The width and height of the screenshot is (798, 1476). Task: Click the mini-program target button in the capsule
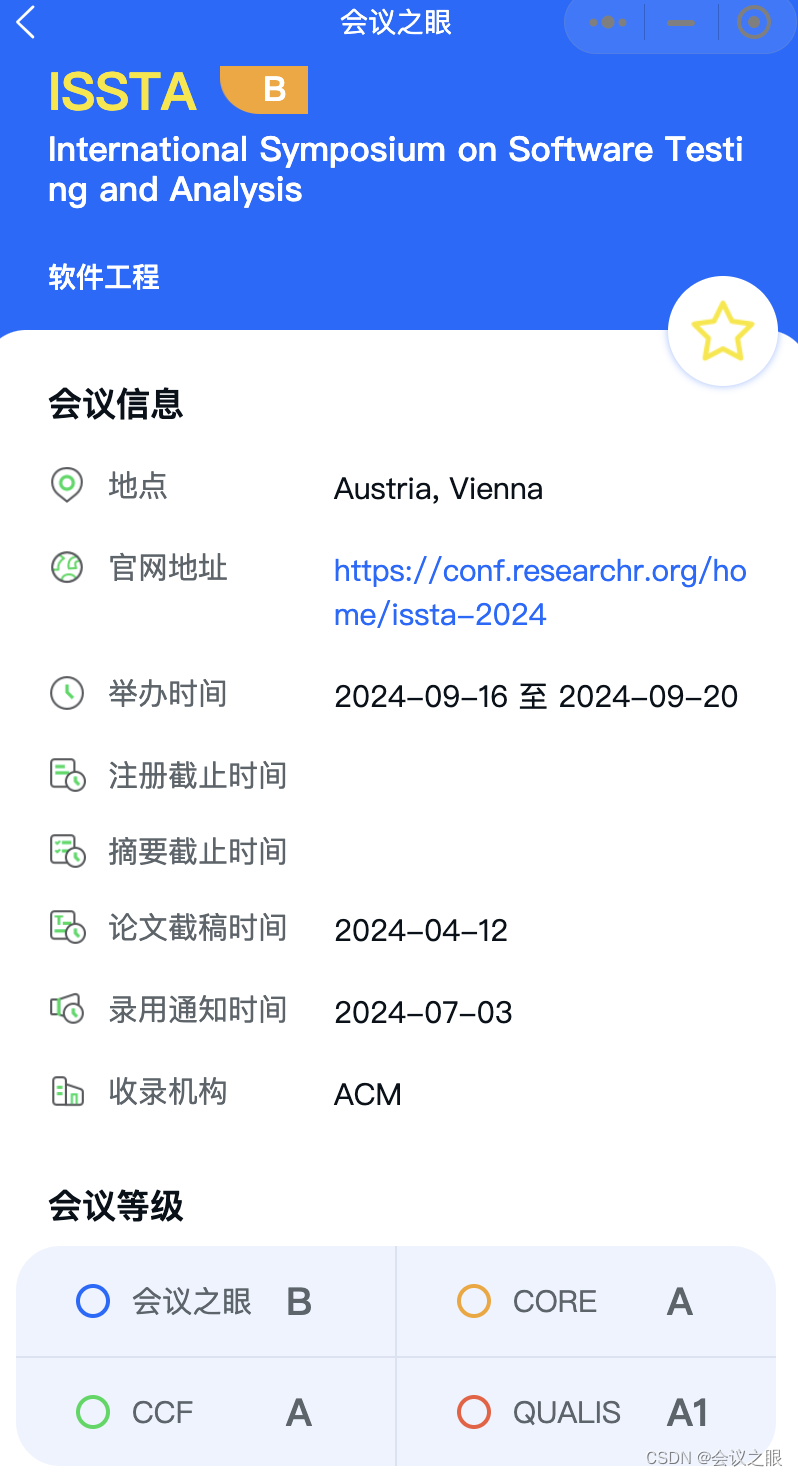[755, 22]
